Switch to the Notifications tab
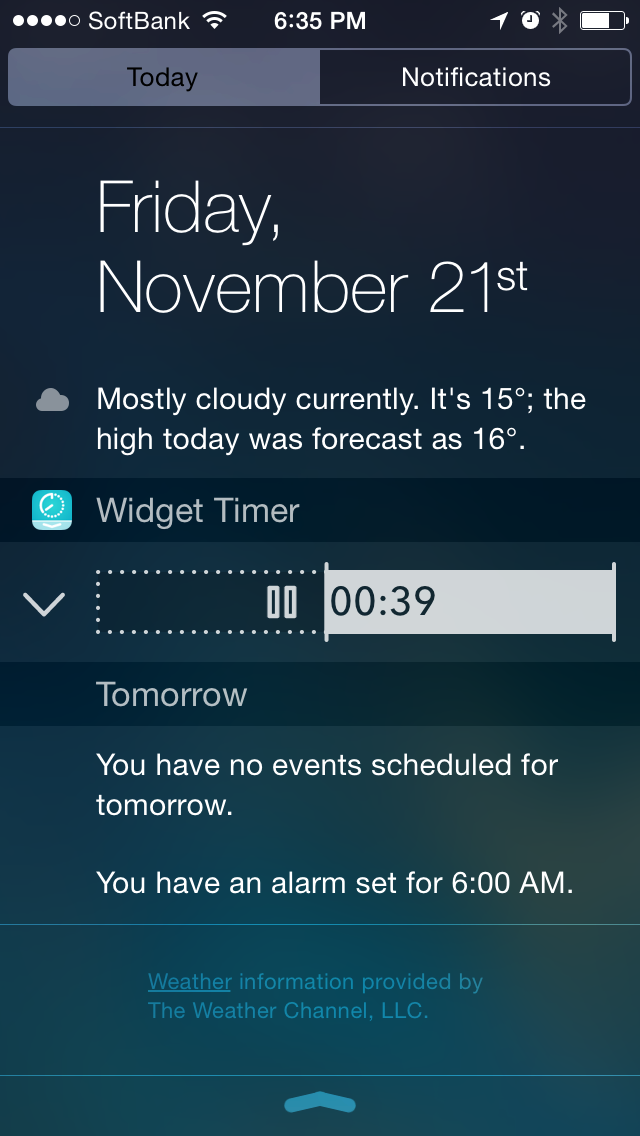 tap(475, 77)
